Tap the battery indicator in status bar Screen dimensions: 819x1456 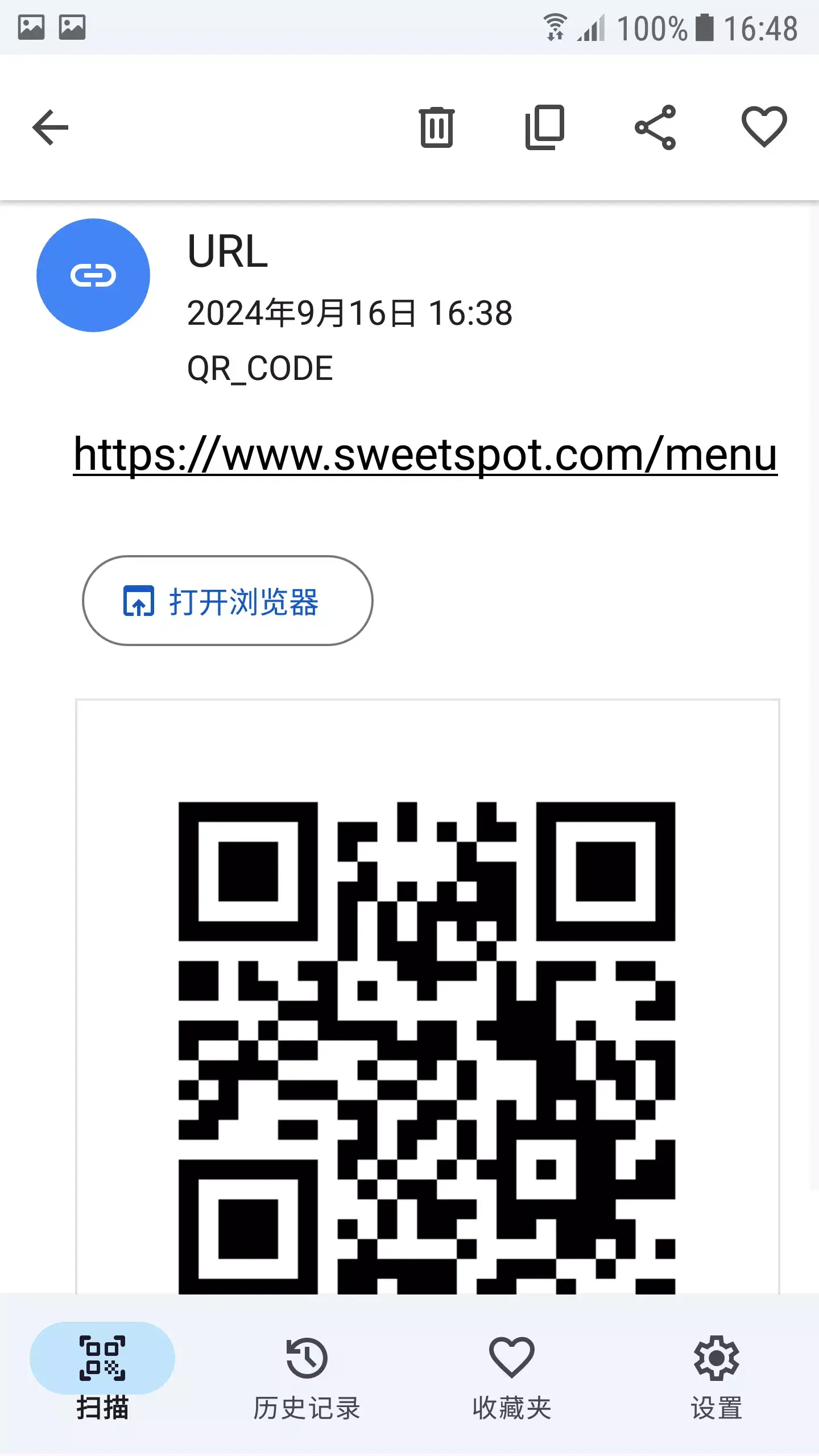[705, 27]
